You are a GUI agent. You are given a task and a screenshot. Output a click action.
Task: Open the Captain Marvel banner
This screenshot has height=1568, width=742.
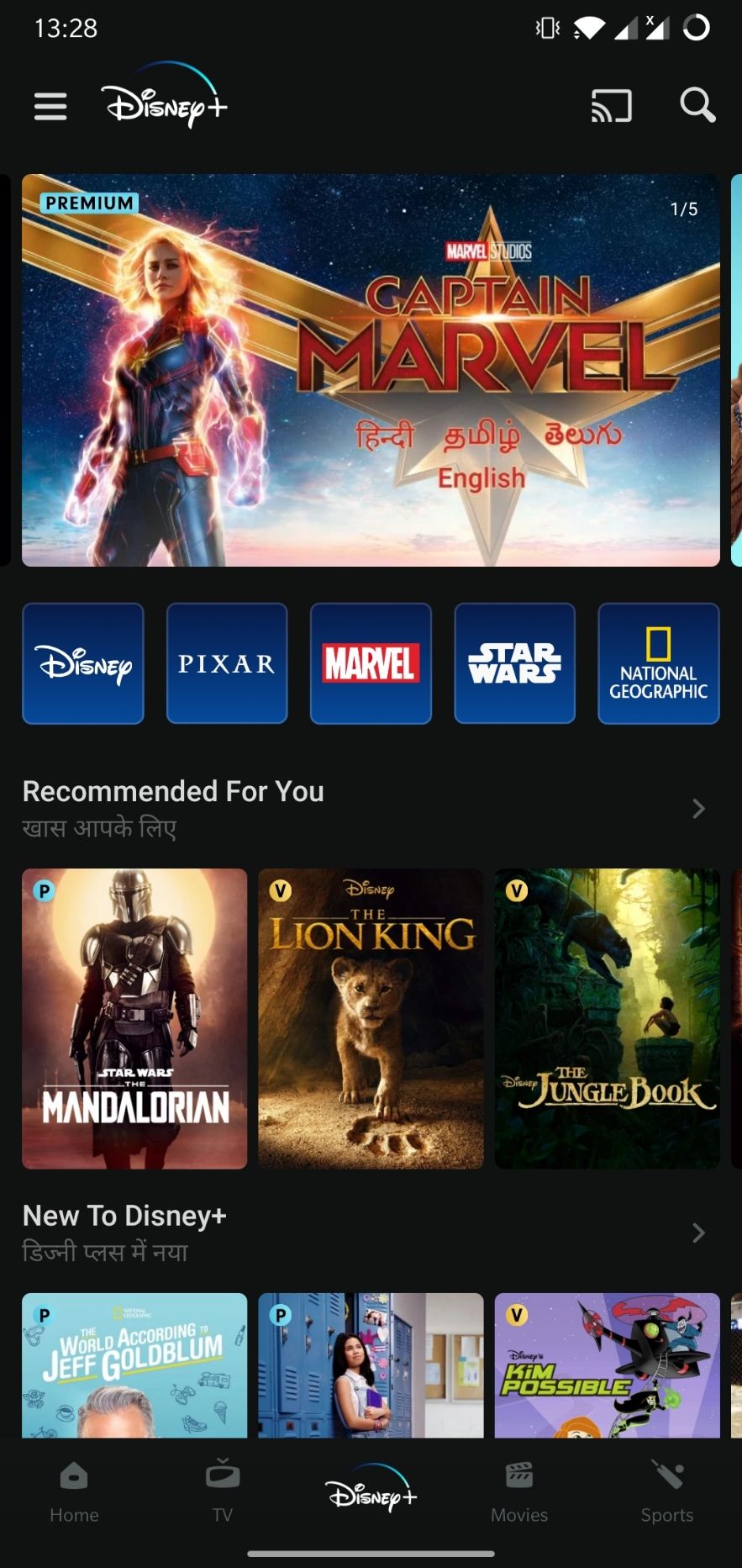point(371,370)
